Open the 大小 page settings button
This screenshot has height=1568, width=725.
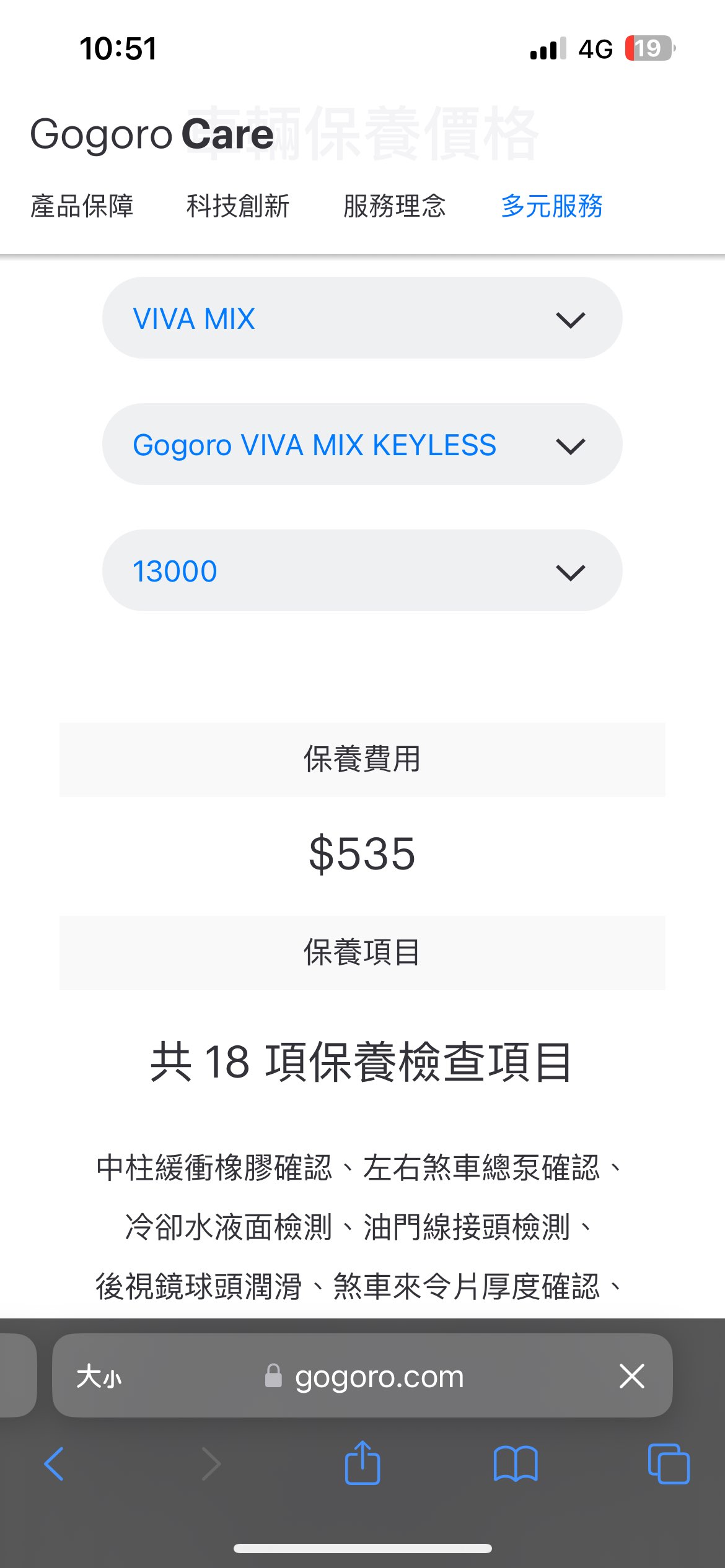99,1376
